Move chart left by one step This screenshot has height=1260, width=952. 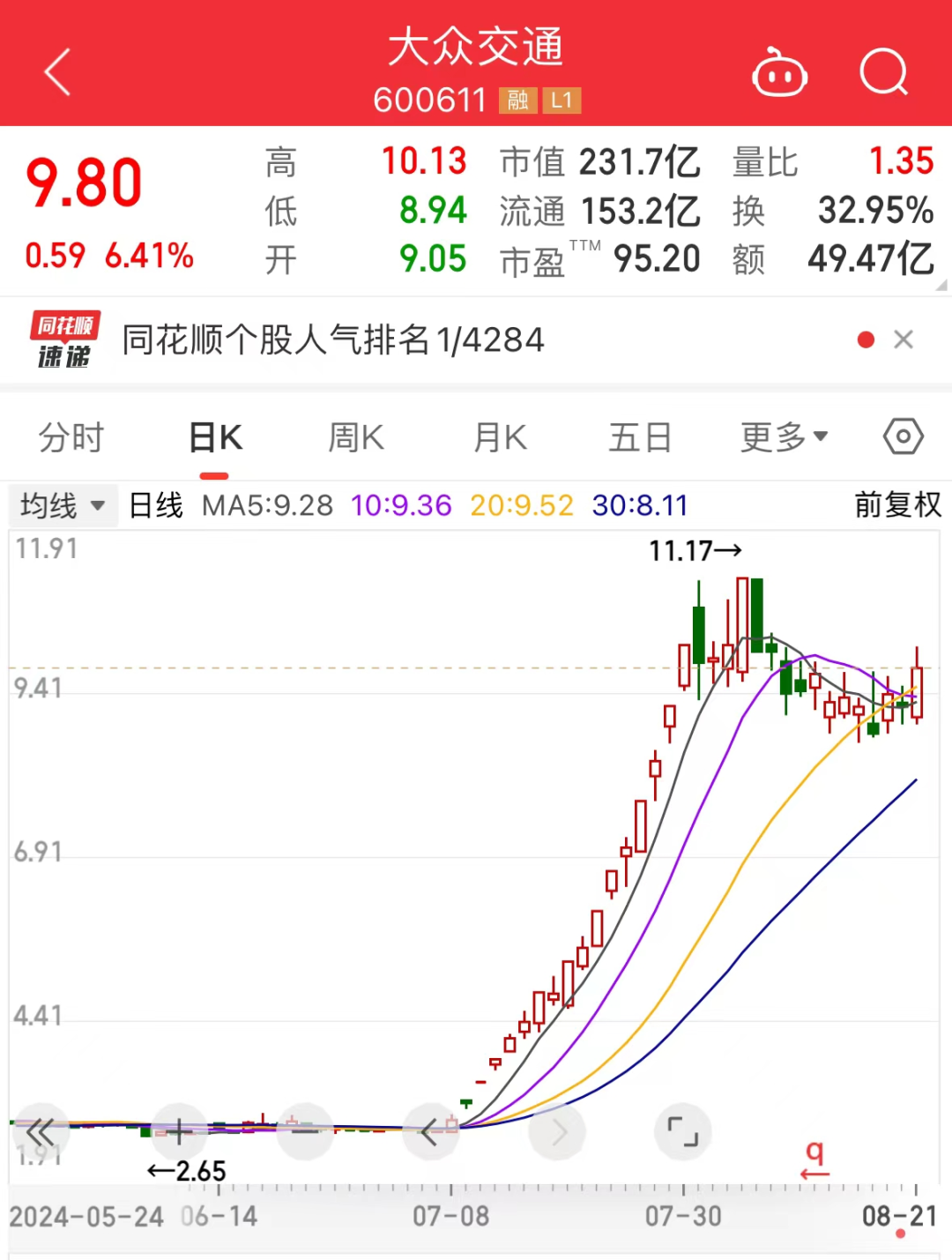click(430, 1131)
